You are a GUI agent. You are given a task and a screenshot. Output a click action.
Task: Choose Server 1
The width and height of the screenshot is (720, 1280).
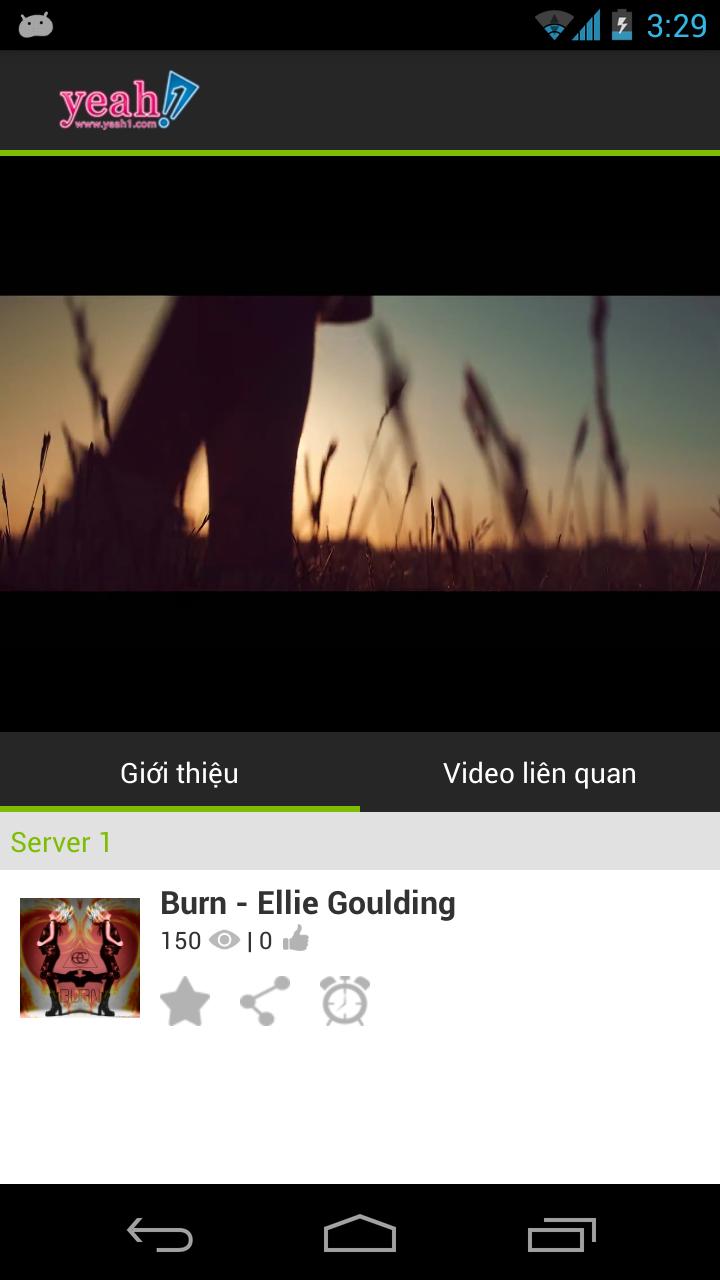point(61,842)
